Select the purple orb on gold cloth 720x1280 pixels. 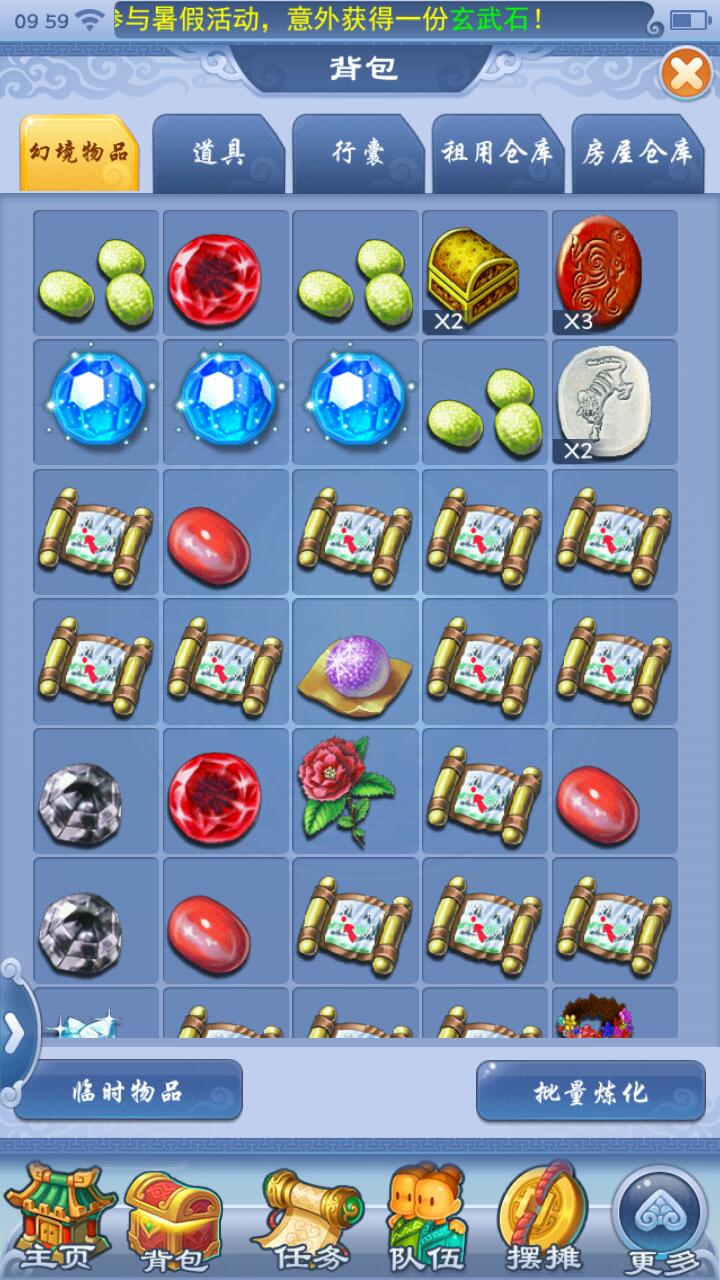pyautogui.click(x=355, y=662)
